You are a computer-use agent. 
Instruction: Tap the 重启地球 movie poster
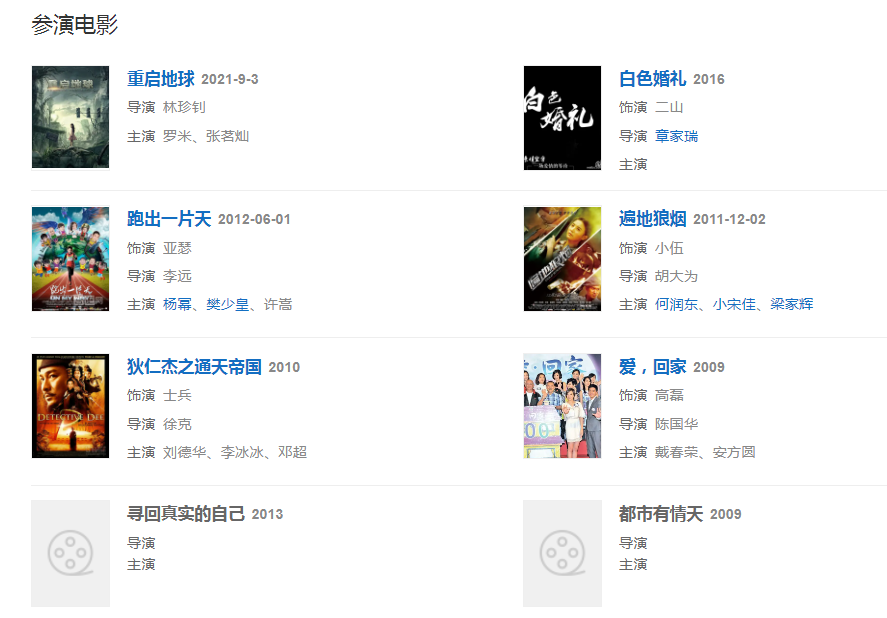70,117
